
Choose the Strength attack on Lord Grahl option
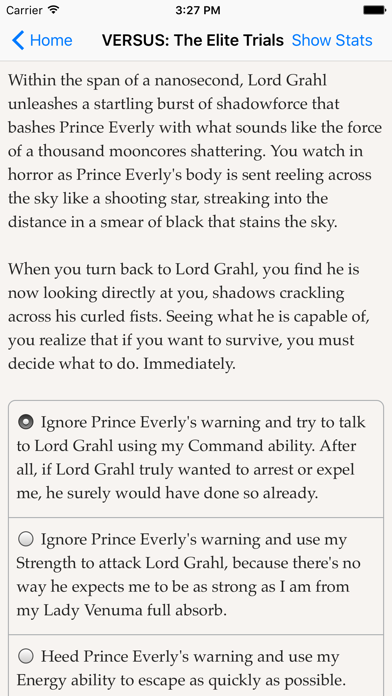(196, 576)
